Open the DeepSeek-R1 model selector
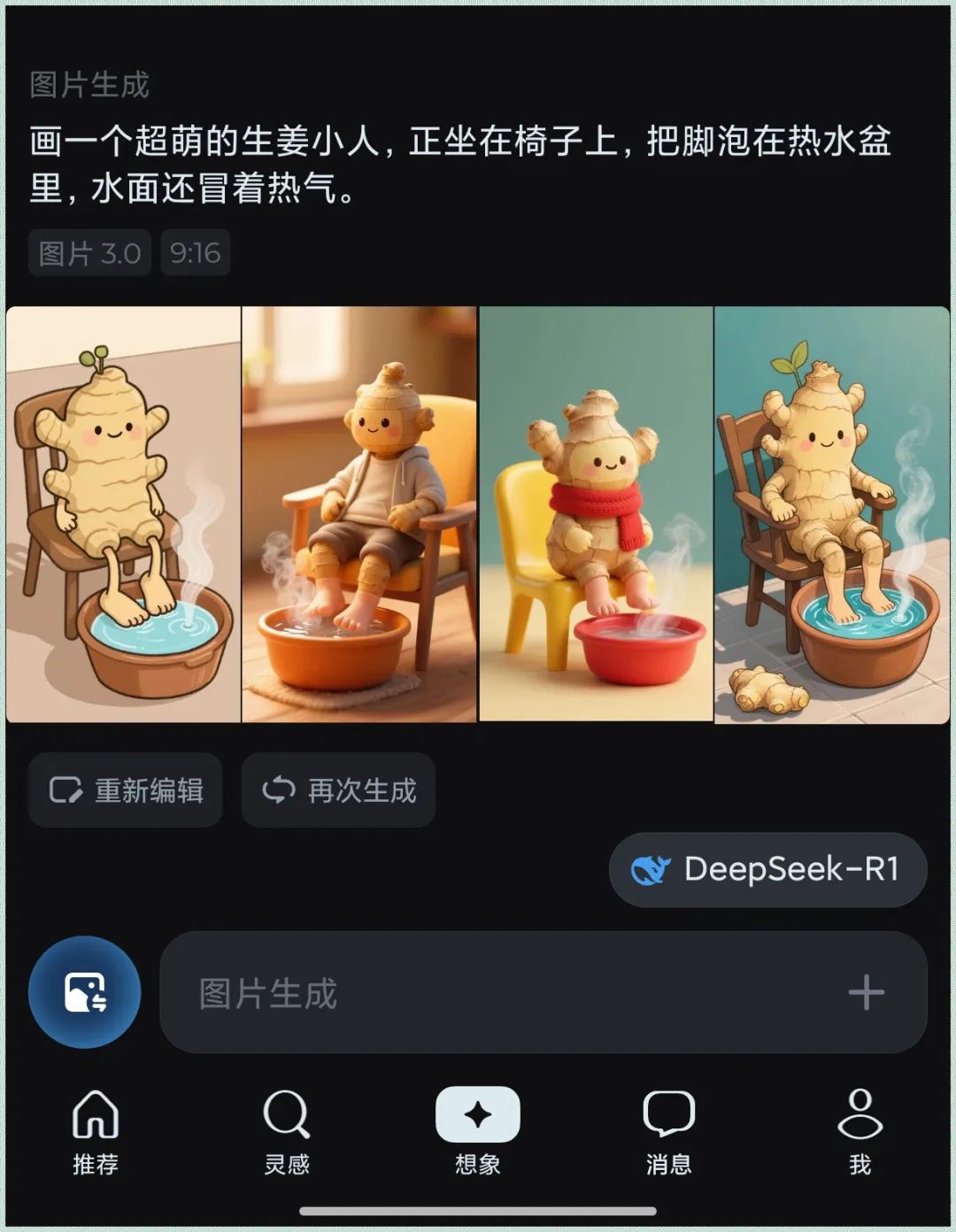Screen dimensions: 956x1232 point(768,870)
